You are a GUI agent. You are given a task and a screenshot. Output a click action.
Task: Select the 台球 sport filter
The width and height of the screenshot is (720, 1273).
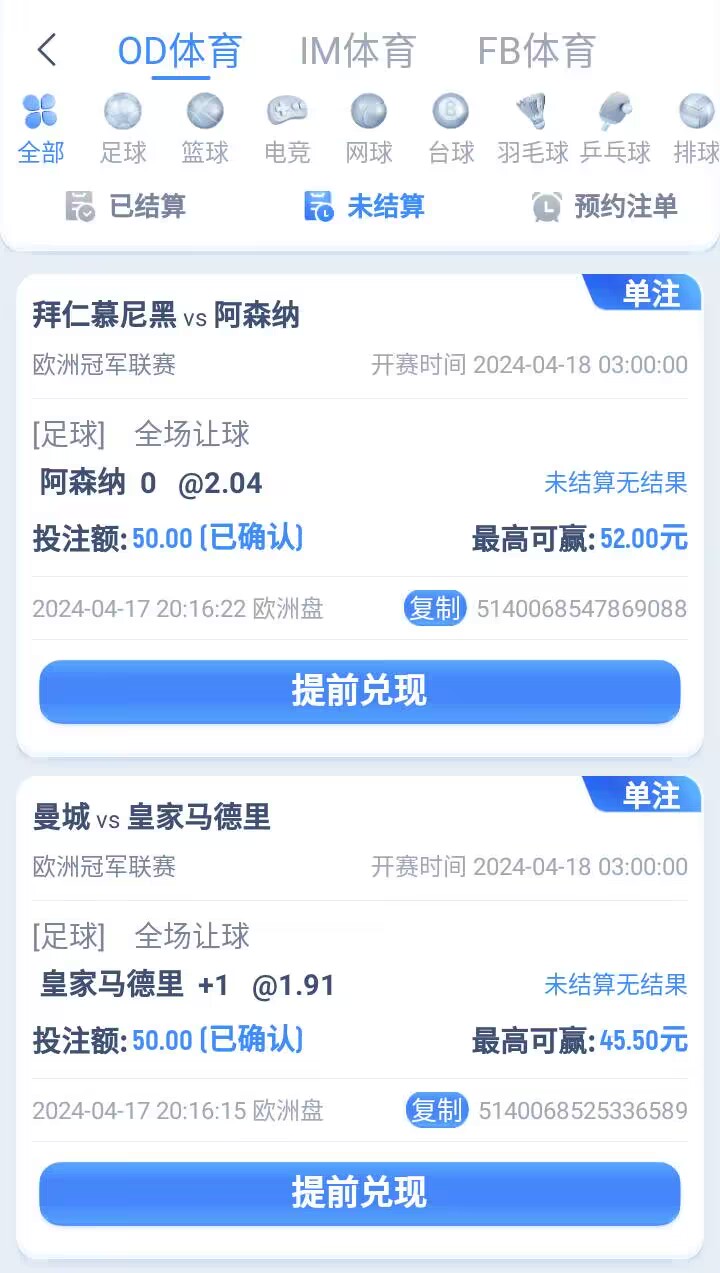[451, 128]
